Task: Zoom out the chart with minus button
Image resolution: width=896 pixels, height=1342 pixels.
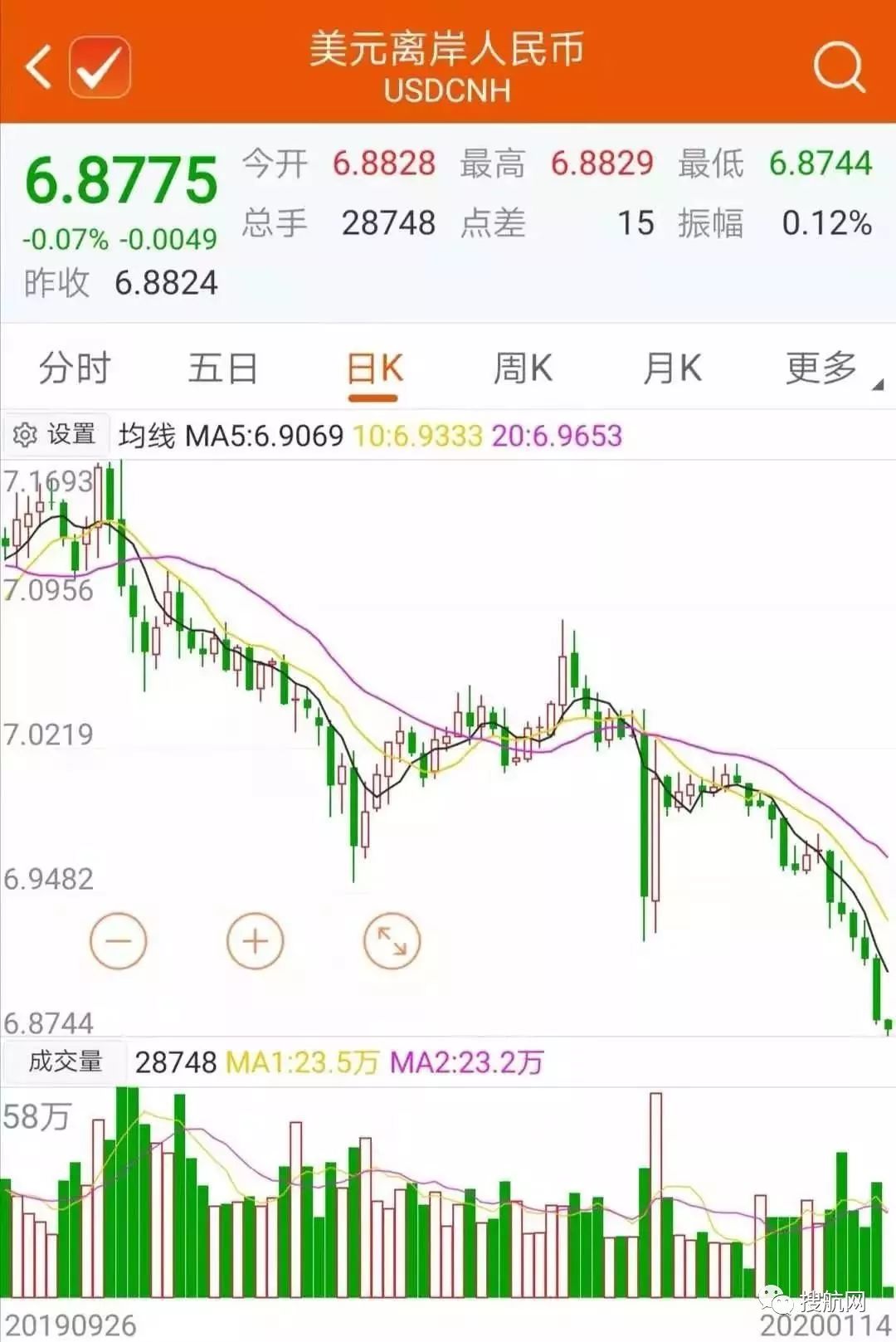Action: tap(119, 941)
